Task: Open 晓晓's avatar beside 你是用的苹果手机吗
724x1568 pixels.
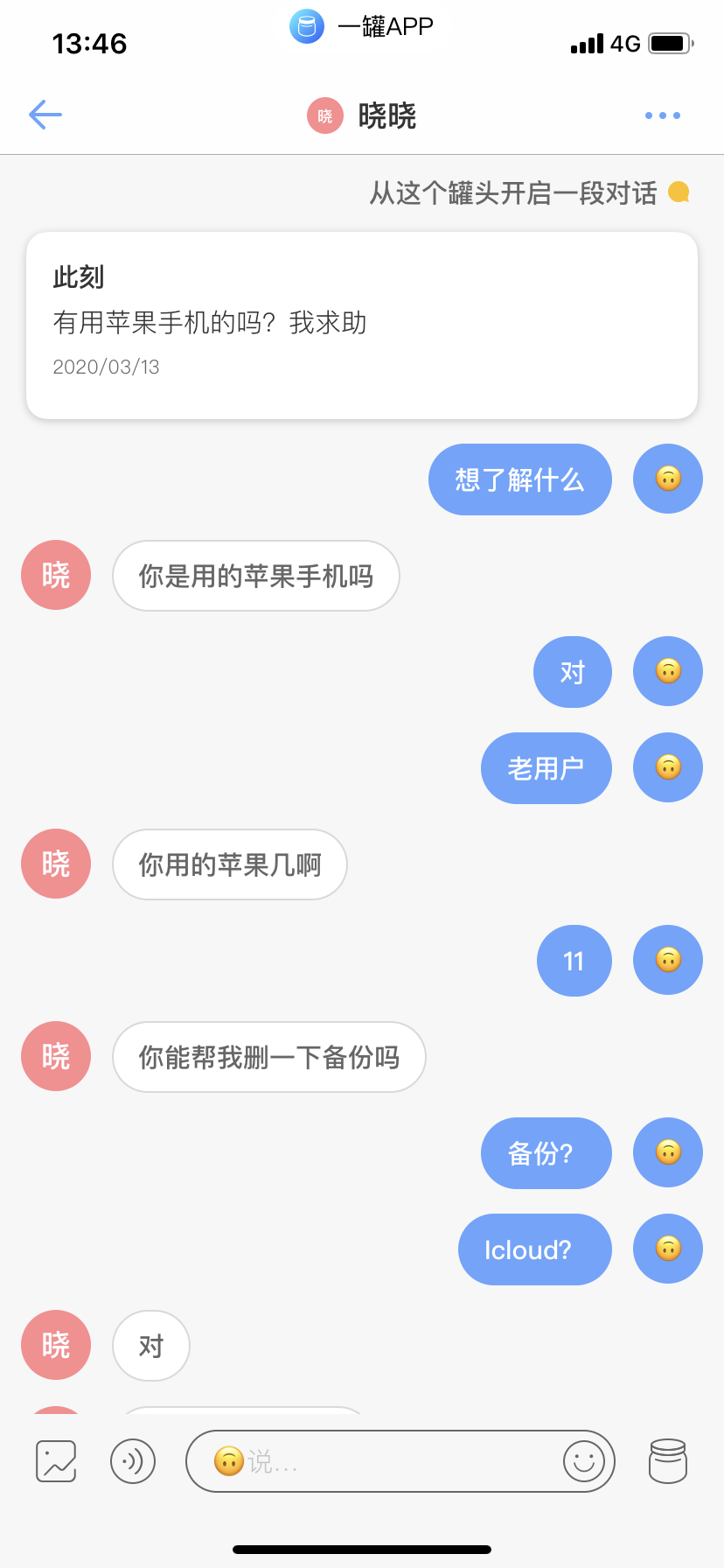Action: click(56, 575)
